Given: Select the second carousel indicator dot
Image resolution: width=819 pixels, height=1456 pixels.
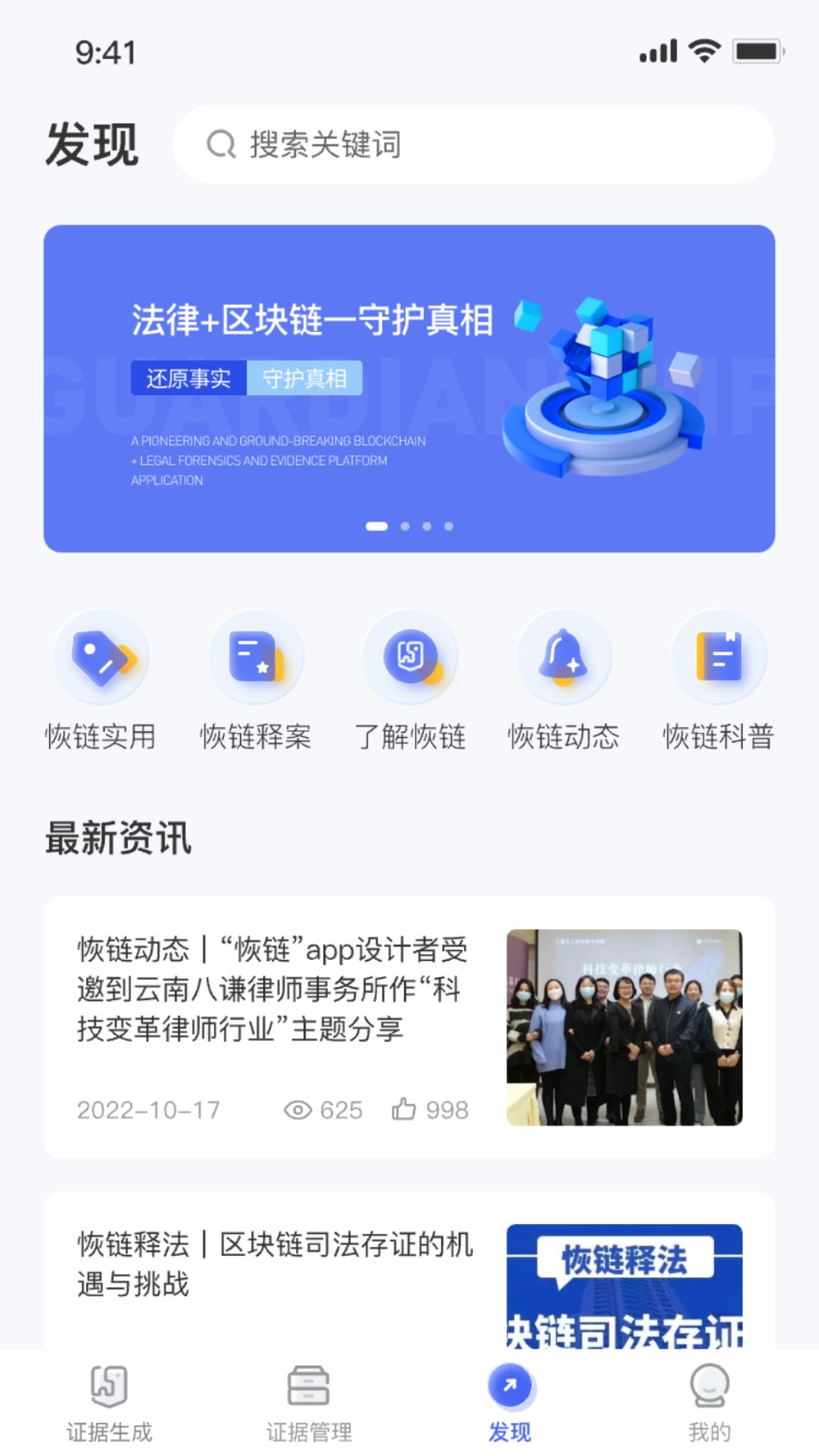Looking at the screenshot, I should (405, 526).
